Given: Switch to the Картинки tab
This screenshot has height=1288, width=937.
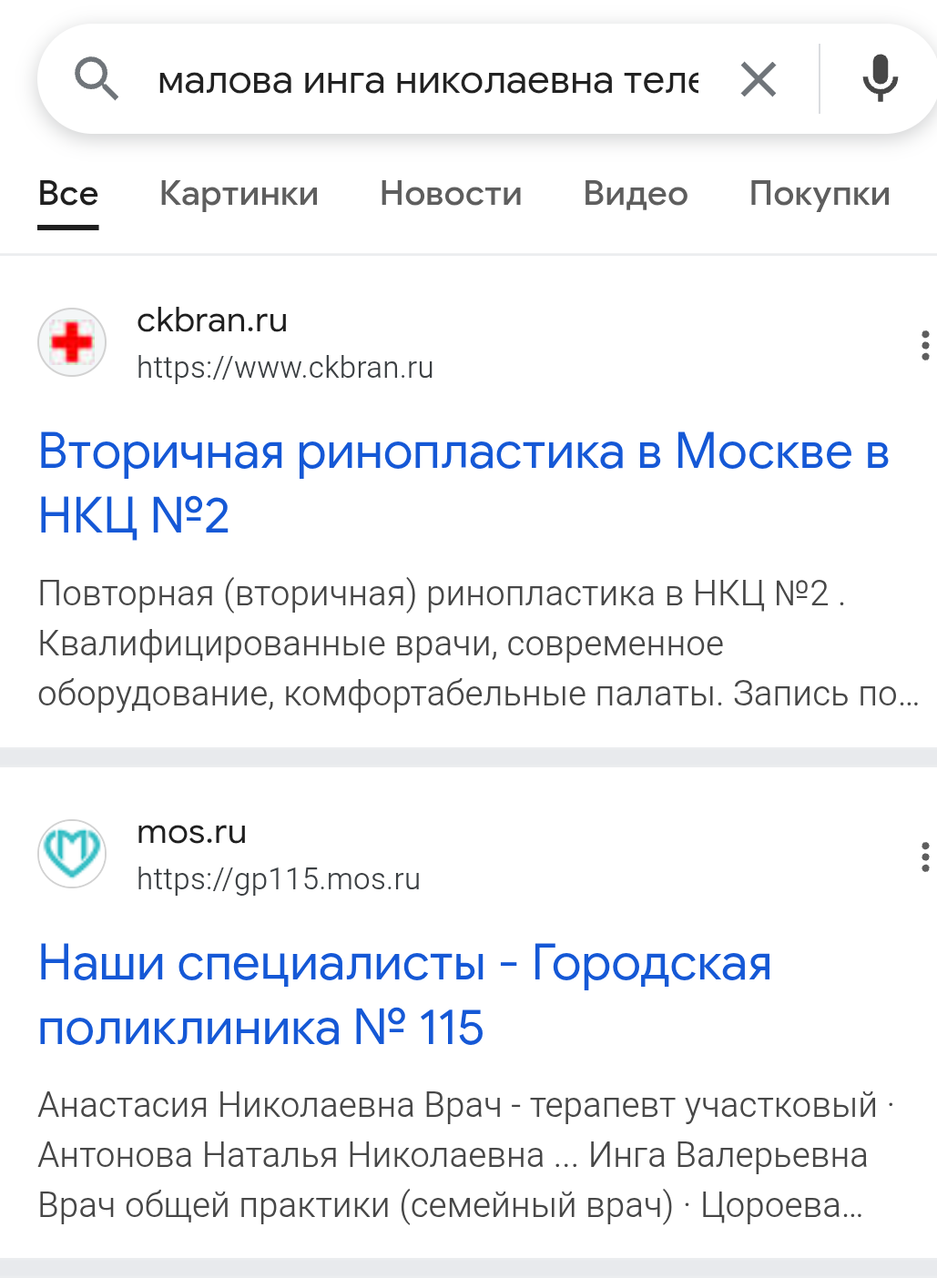Looking at the screenshot, I should point(239,194).
